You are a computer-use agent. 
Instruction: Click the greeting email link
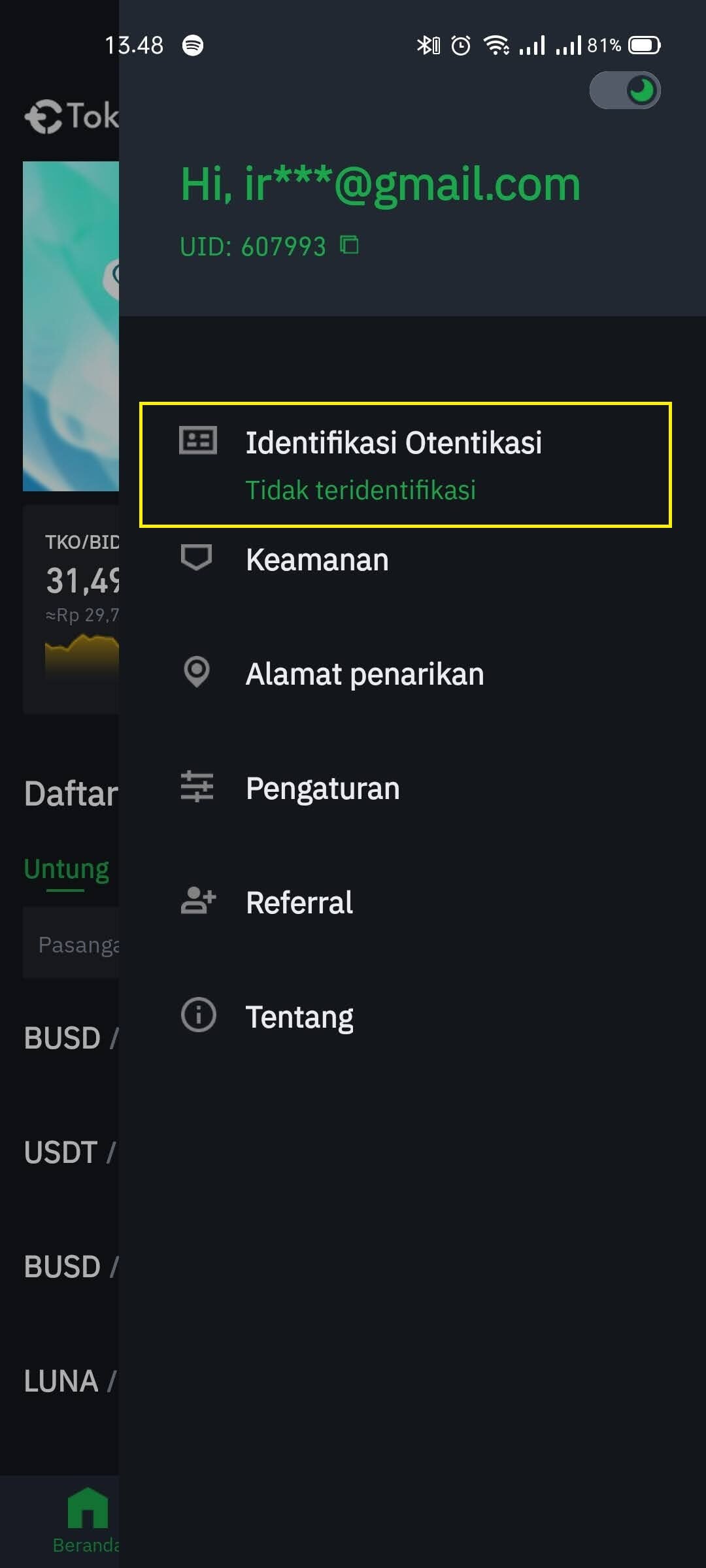pos(380,184)
